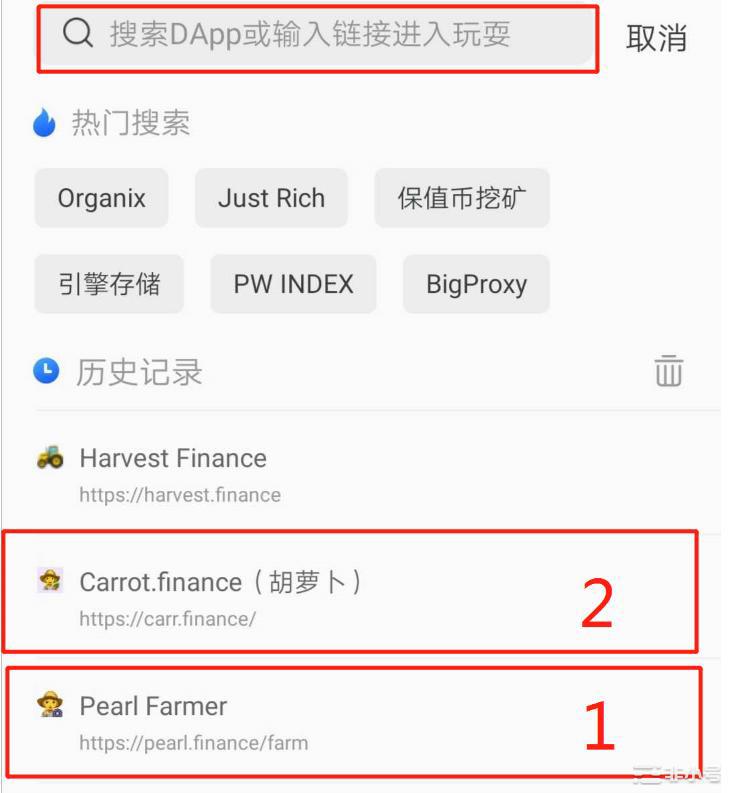The height and width of the screenshot is (793, 729).
Task: Select the 引擎存储 chip
Action: [109, 284]
